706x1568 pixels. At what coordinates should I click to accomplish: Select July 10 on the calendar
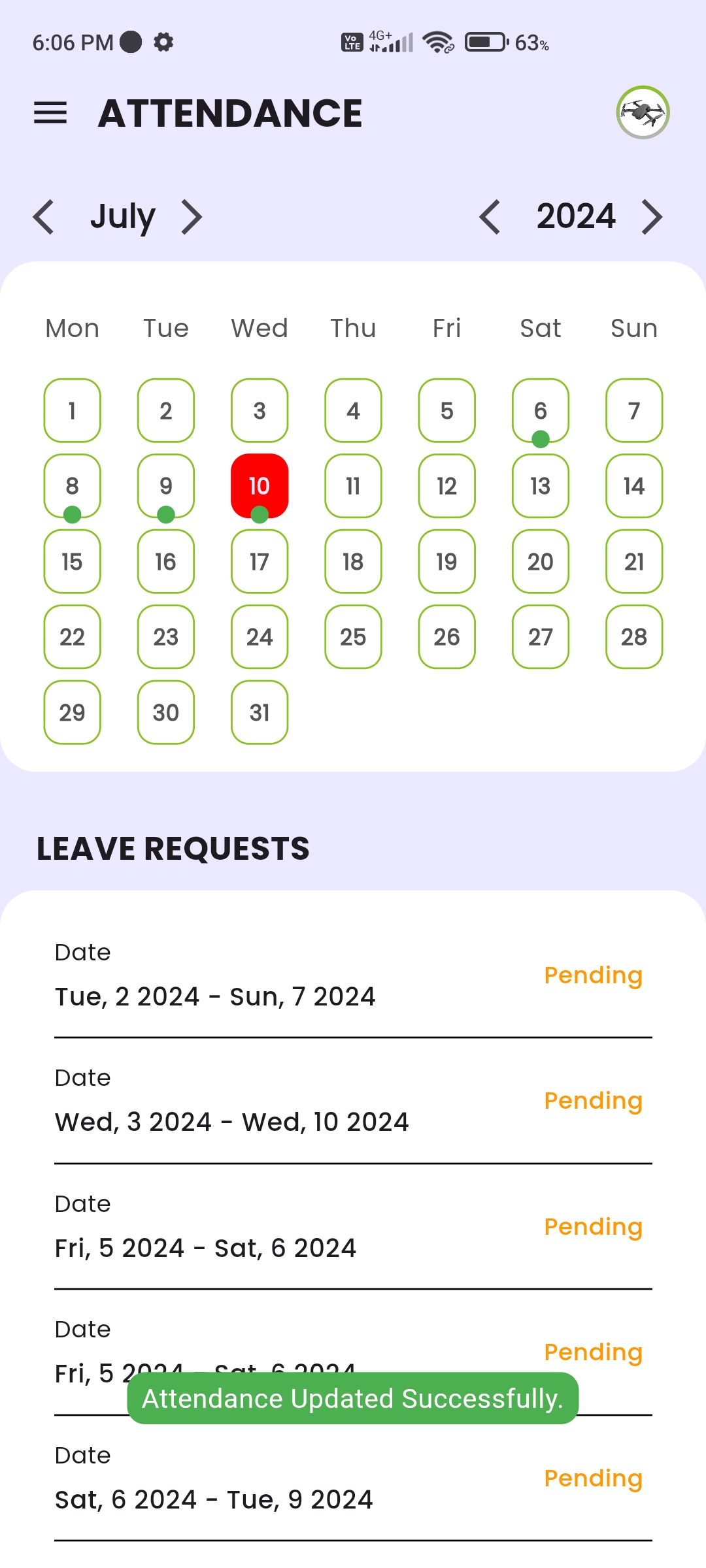pos(260,486)
